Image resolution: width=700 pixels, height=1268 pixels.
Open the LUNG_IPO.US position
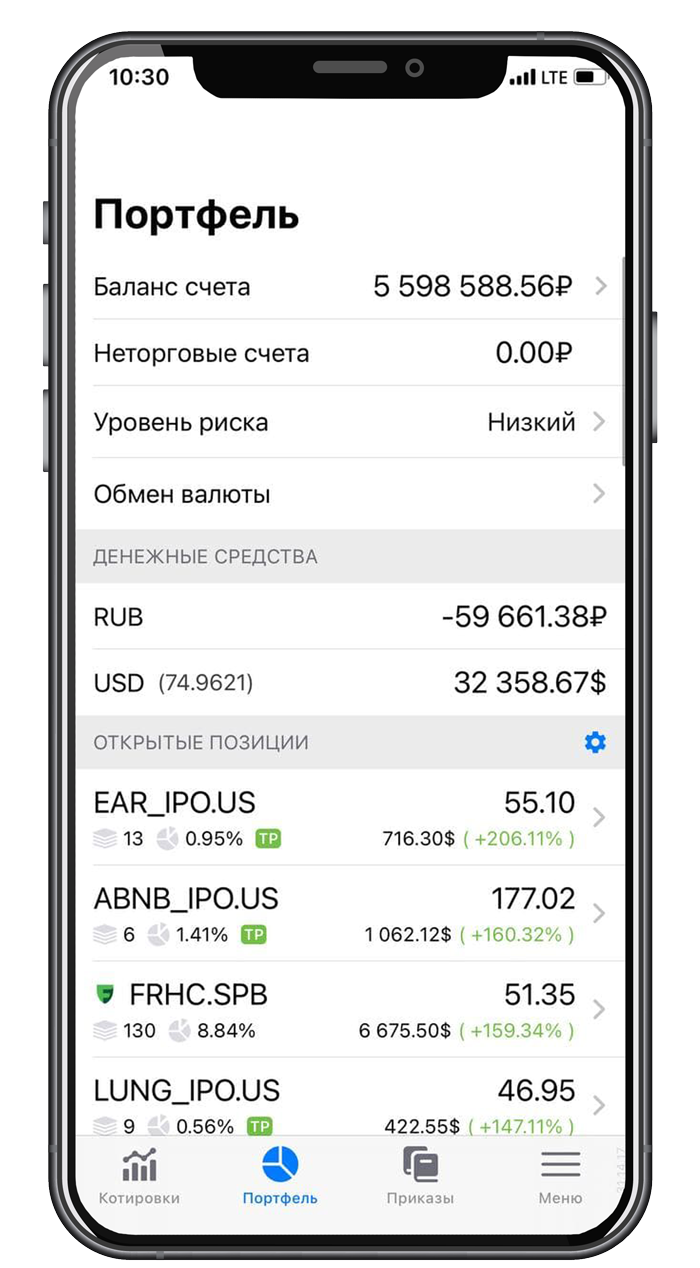[x=350, y=1103]
